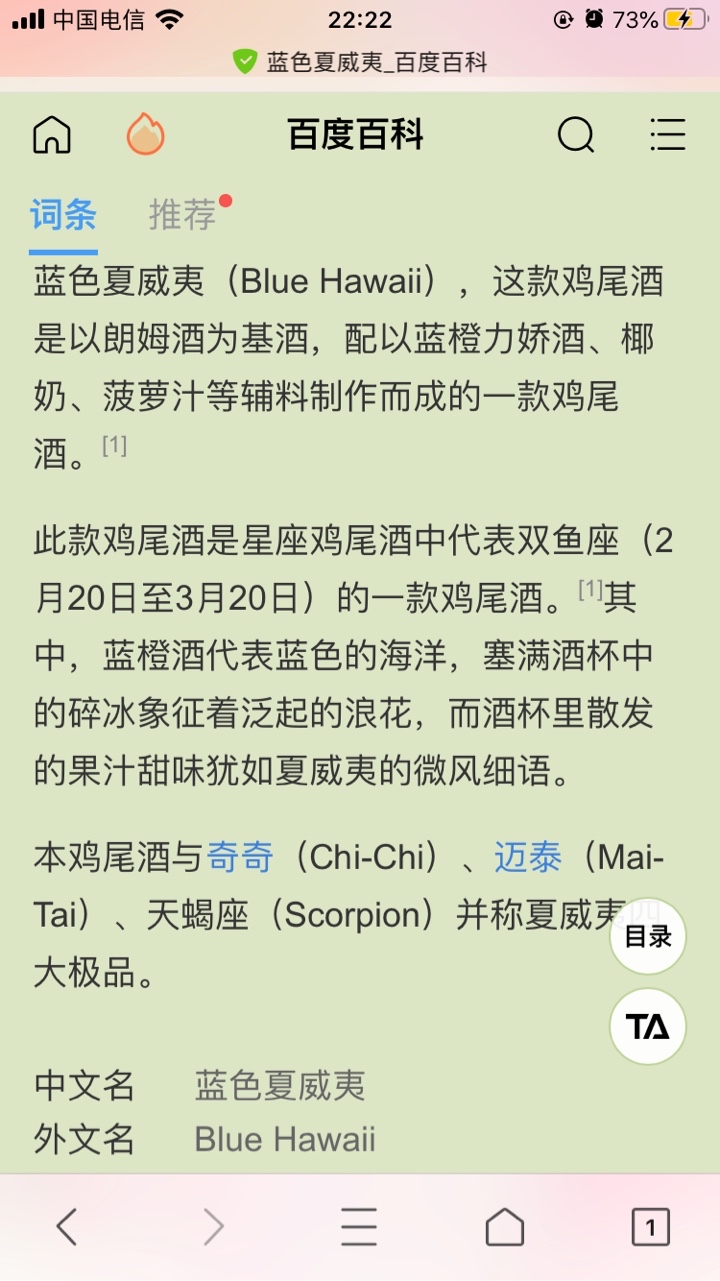The height and width of the screenshot is (1281, 720).
Task: Open the search magnifier
Action: pos(575,134)
